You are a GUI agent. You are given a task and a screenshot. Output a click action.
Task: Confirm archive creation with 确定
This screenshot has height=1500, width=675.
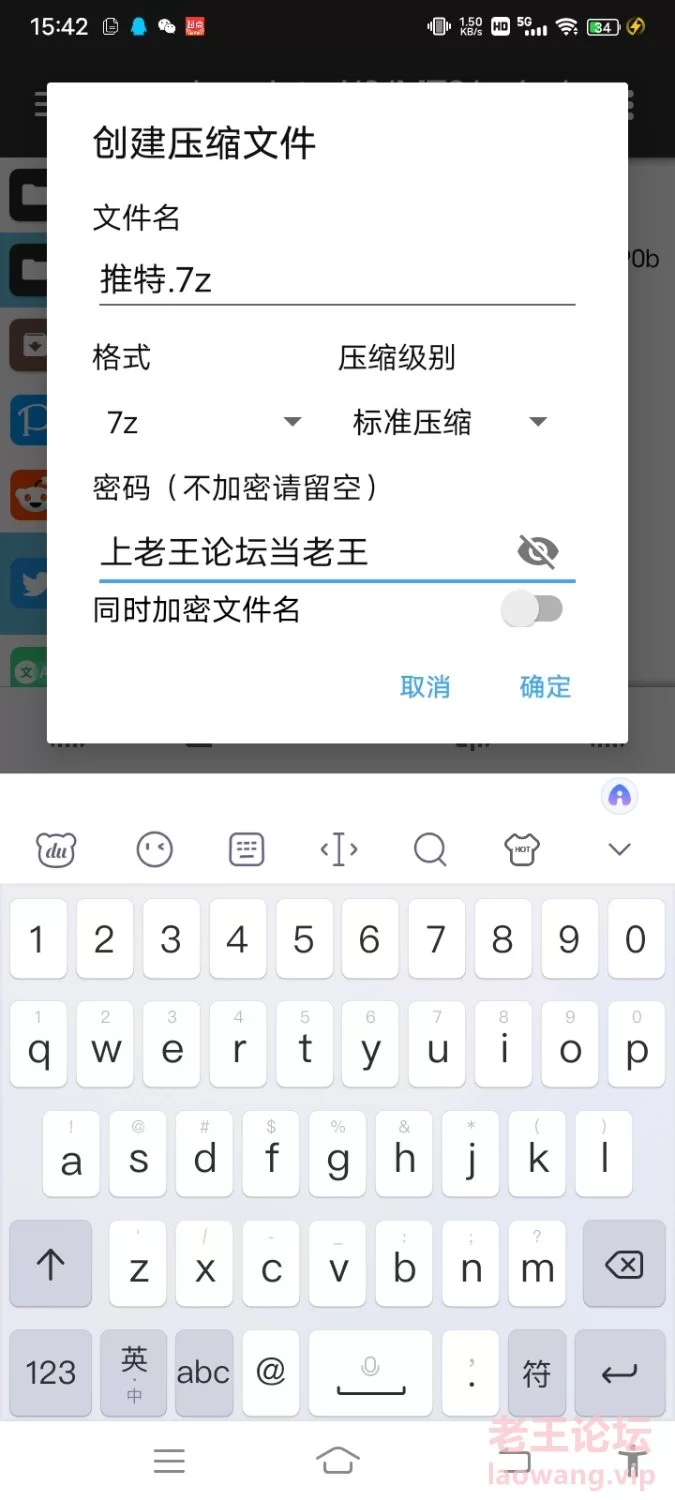click(x=545, y=687)
